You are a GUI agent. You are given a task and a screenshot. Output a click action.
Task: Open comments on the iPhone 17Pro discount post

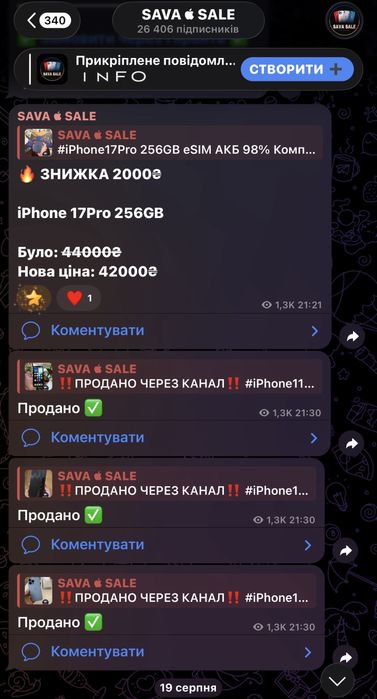pos(170,330)
